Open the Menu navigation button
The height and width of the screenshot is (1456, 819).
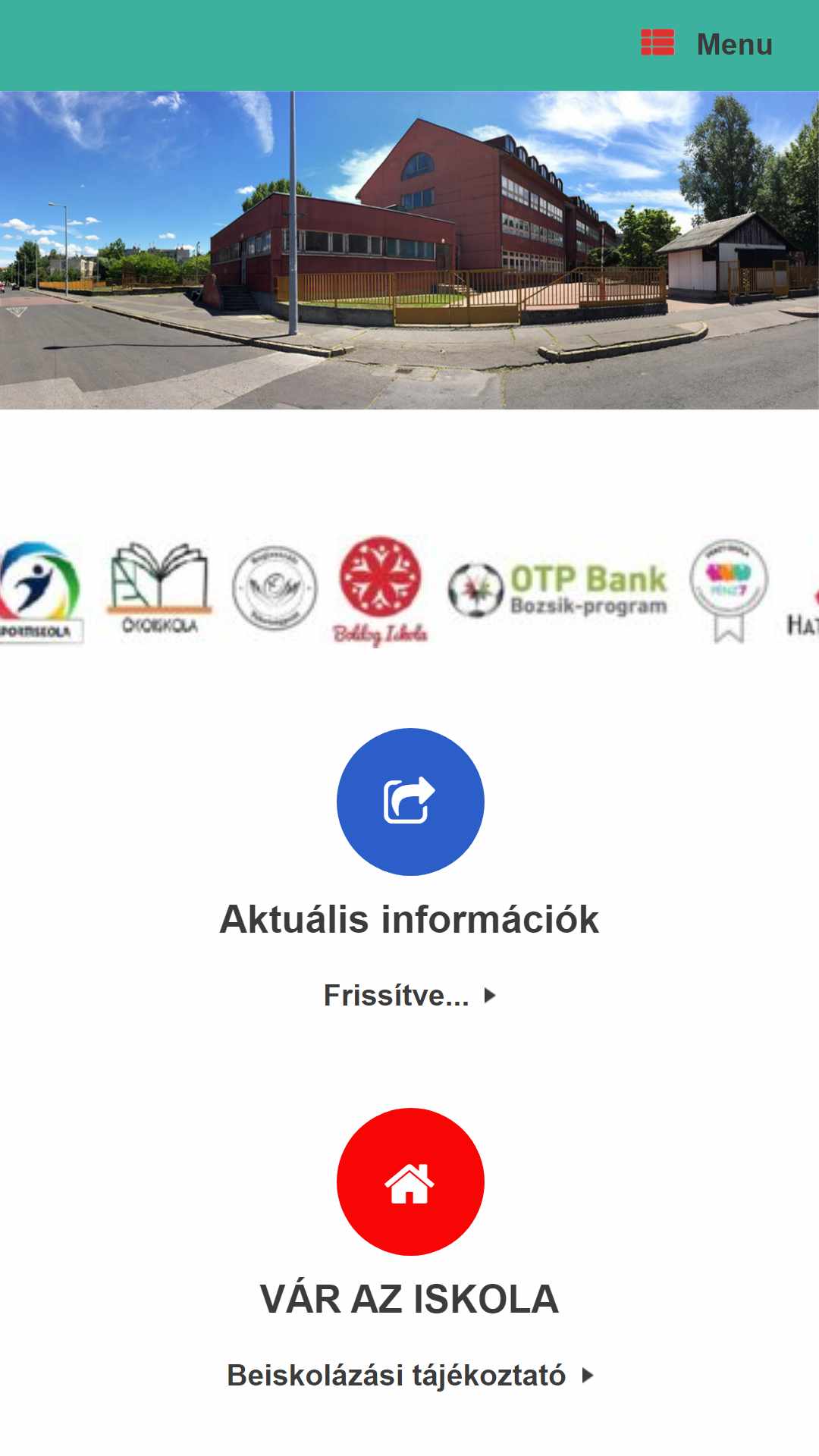coord(707,44)
